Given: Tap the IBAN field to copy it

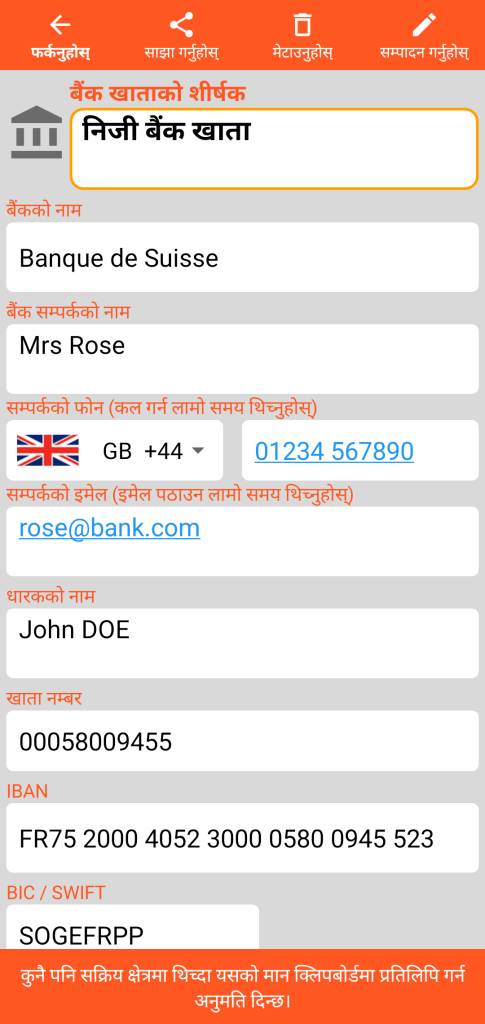Looking at the screenshot, I should tap(242, 838).
